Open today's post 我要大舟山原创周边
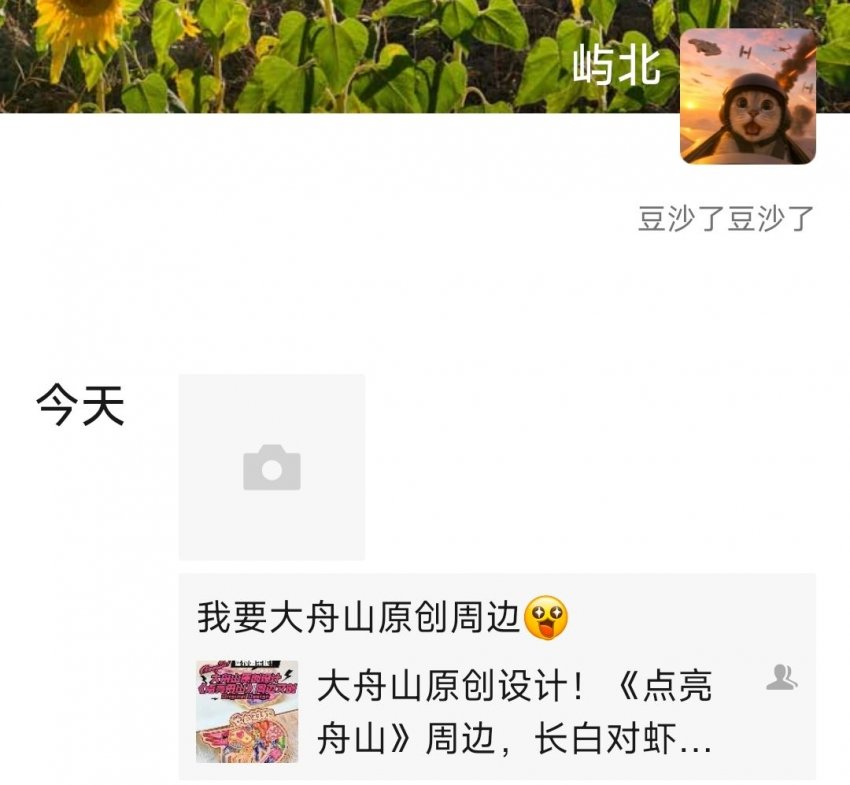850x785 pixels. tap(360, 617)
